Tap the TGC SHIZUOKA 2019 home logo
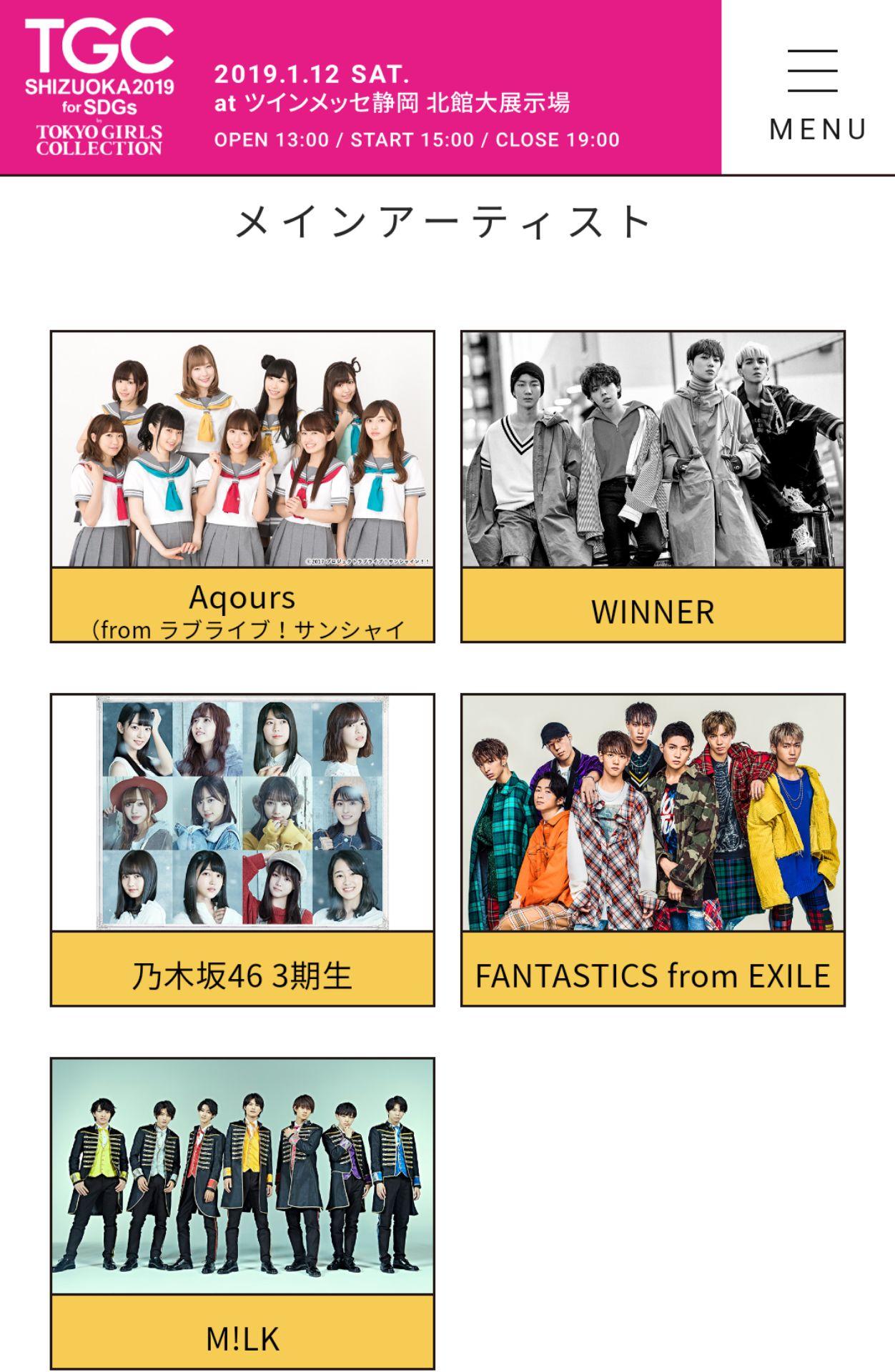Viewport: 895px width, 1372px height. point(100,88)
